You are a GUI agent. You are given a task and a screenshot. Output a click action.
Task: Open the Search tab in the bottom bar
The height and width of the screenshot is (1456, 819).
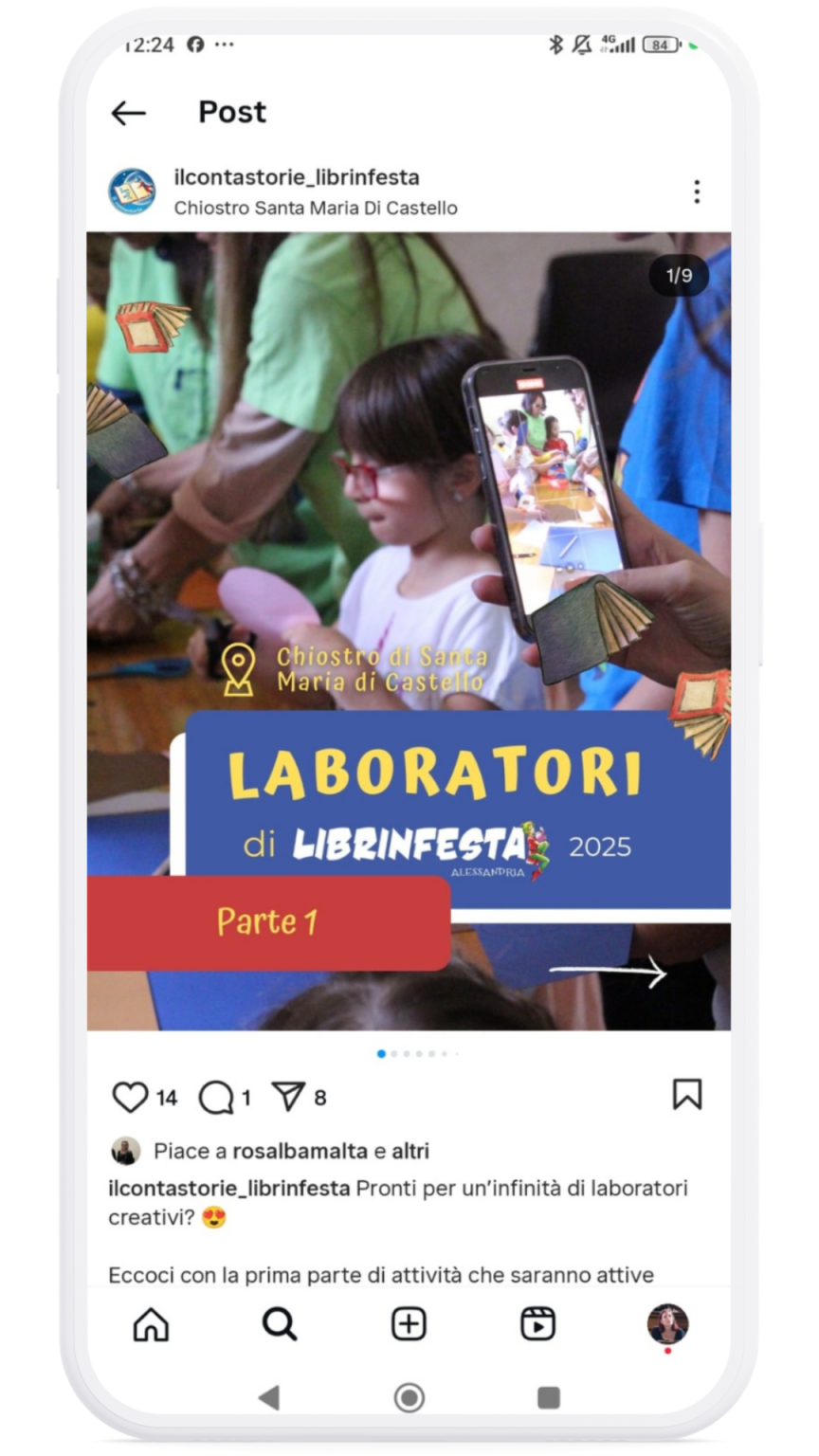(x=280, y=1324)
